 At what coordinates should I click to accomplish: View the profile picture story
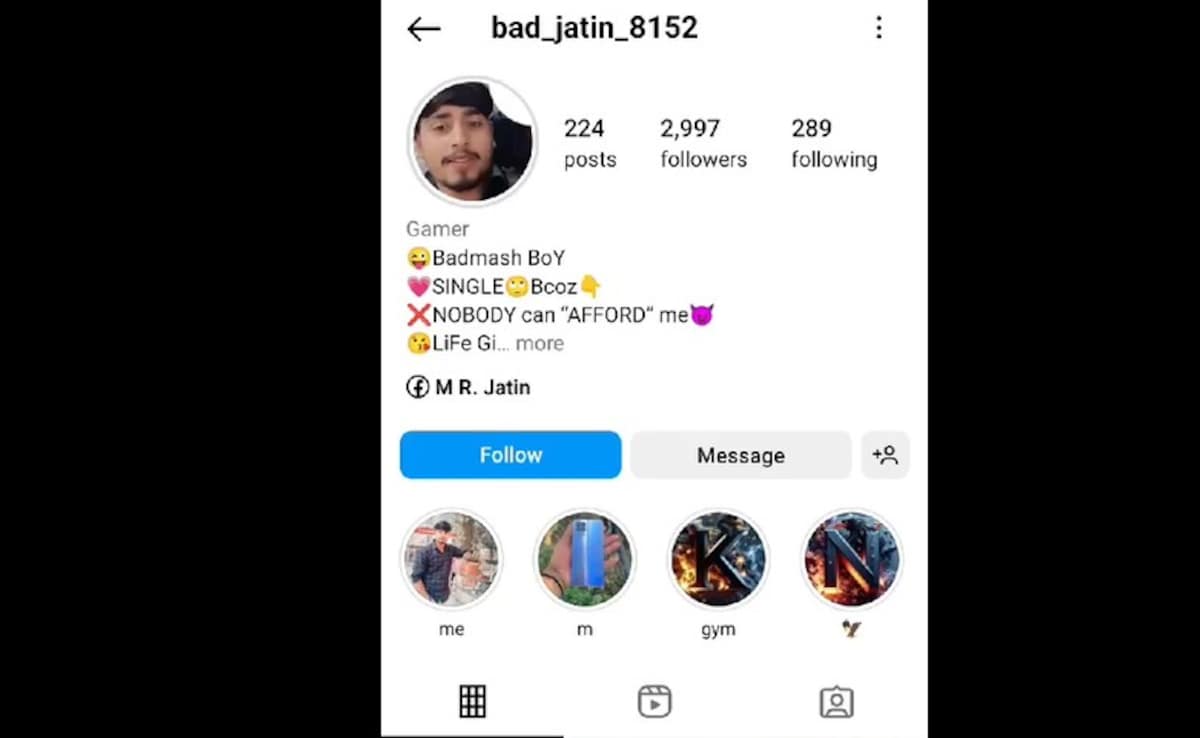(472, 141)
